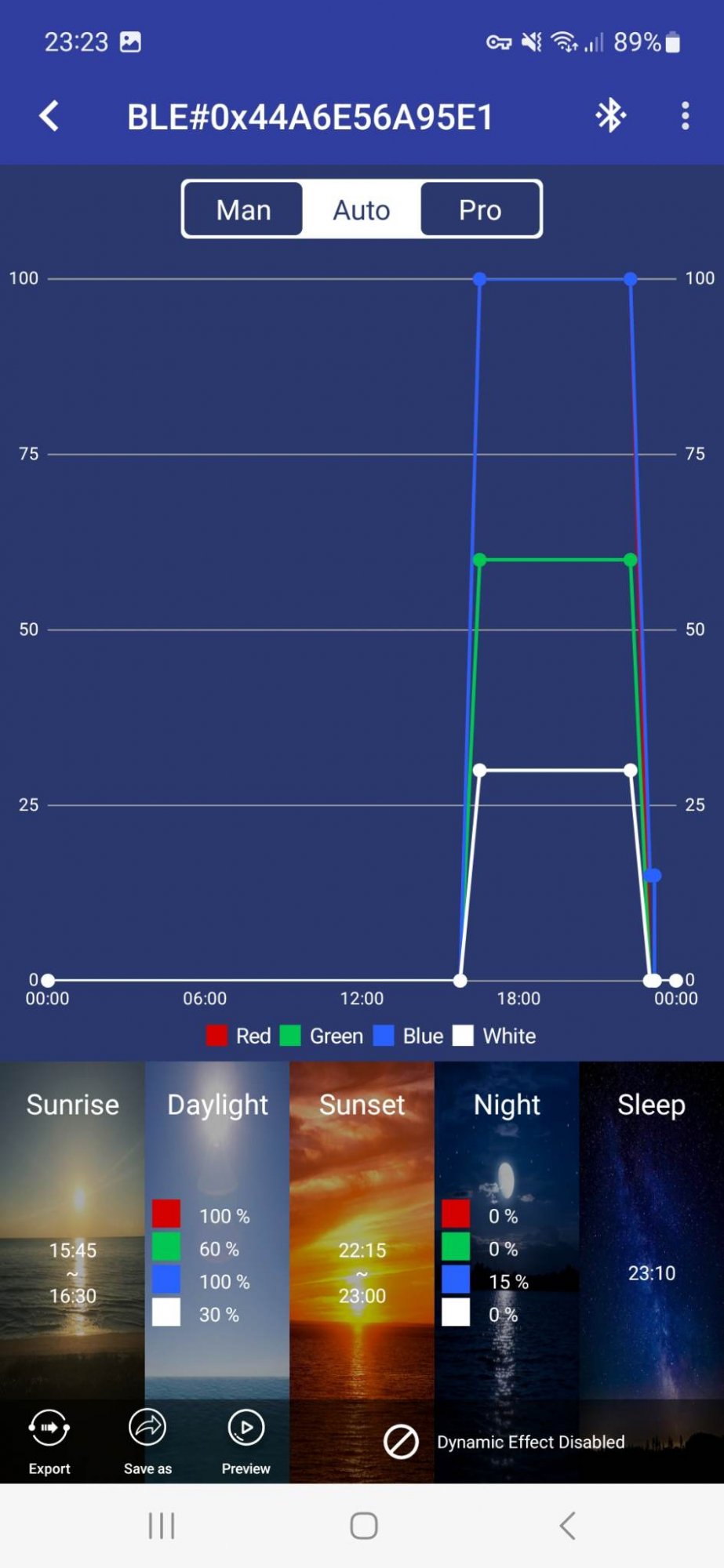The image size is (724, 1568).
Task: Export the lighting schedule
Action: [x=49, y=1441]
